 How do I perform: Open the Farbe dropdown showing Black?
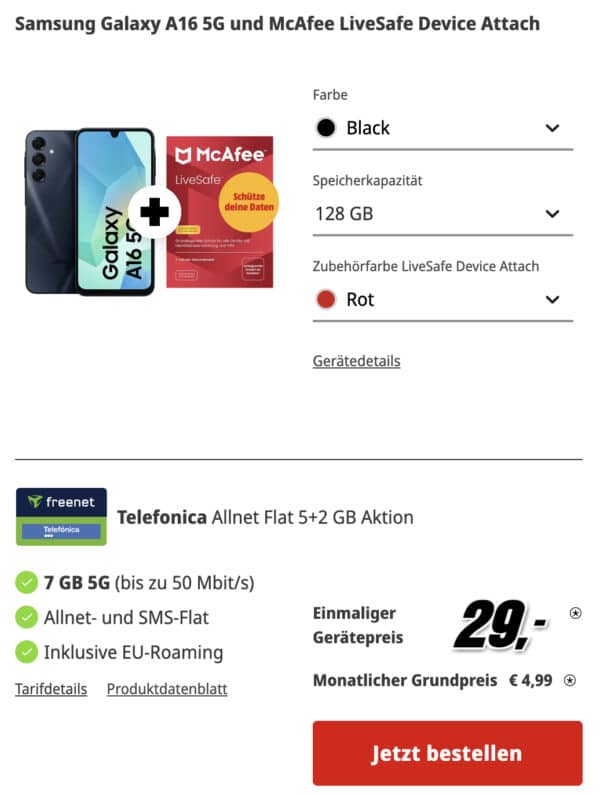pyautogui.click(x=442, y=128)
